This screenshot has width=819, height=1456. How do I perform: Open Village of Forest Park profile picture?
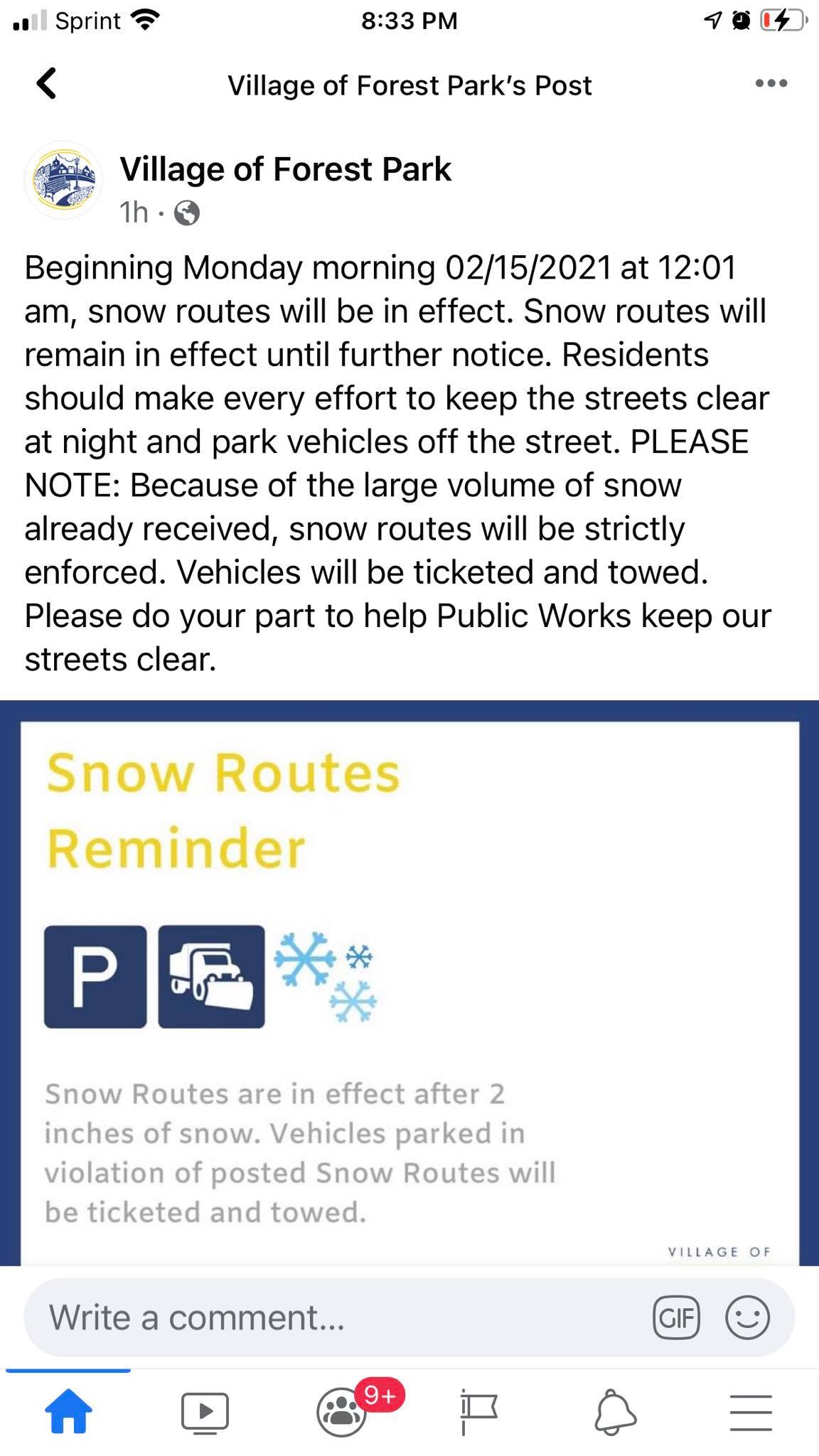click(x=64, y=181)
